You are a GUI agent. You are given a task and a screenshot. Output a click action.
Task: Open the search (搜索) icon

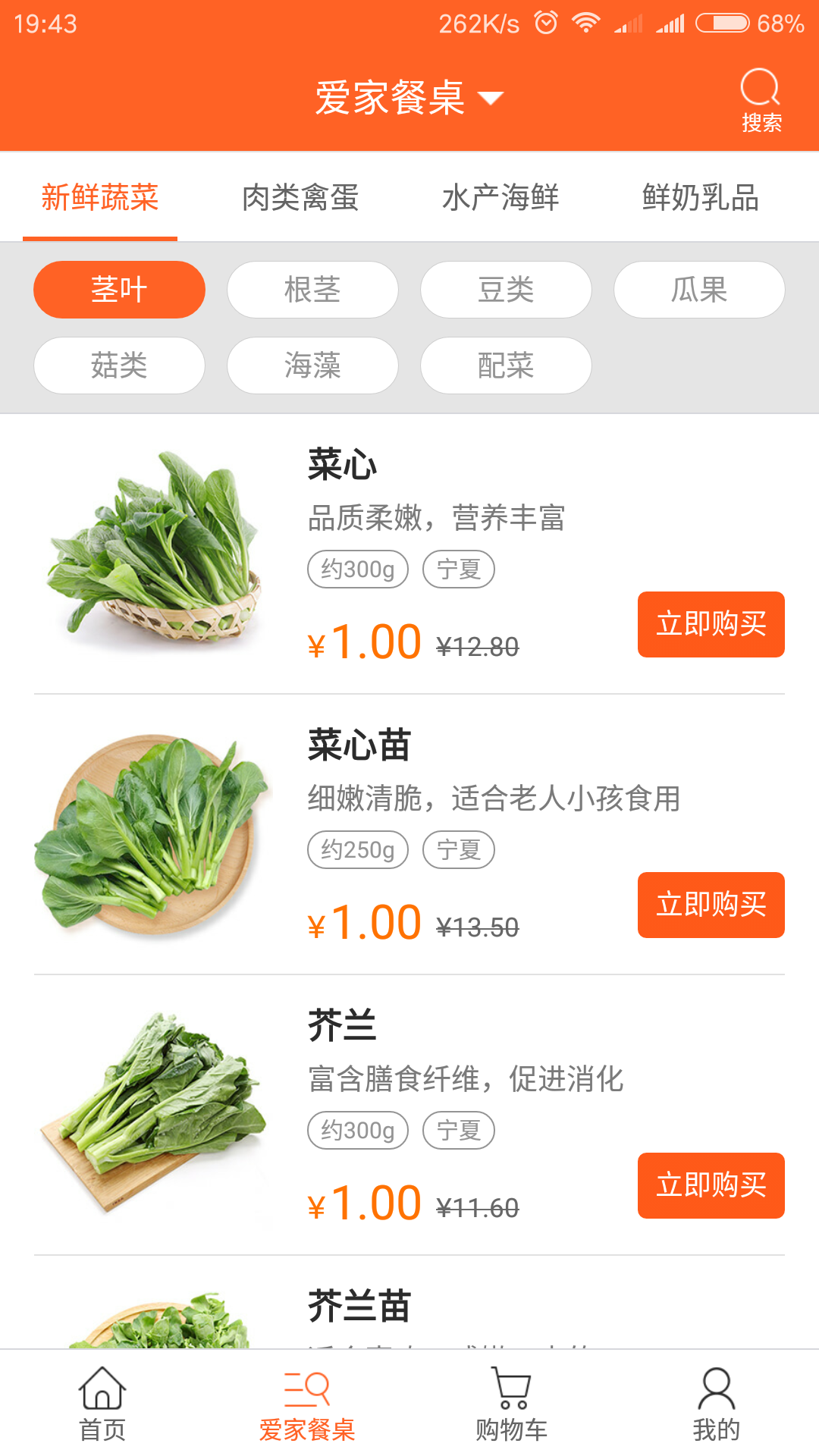761,99
